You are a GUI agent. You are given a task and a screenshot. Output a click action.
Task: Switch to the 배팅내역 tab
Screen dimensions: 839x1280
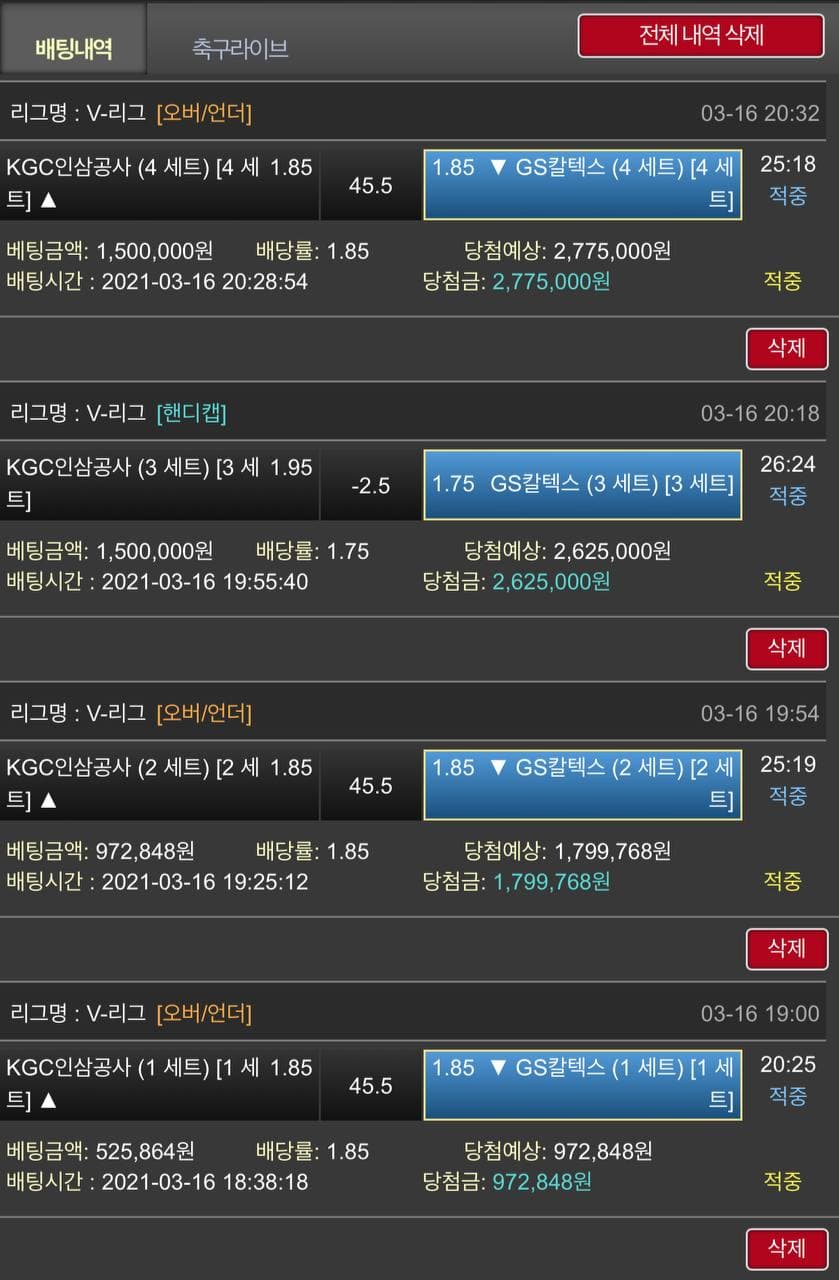pos(73,47)
